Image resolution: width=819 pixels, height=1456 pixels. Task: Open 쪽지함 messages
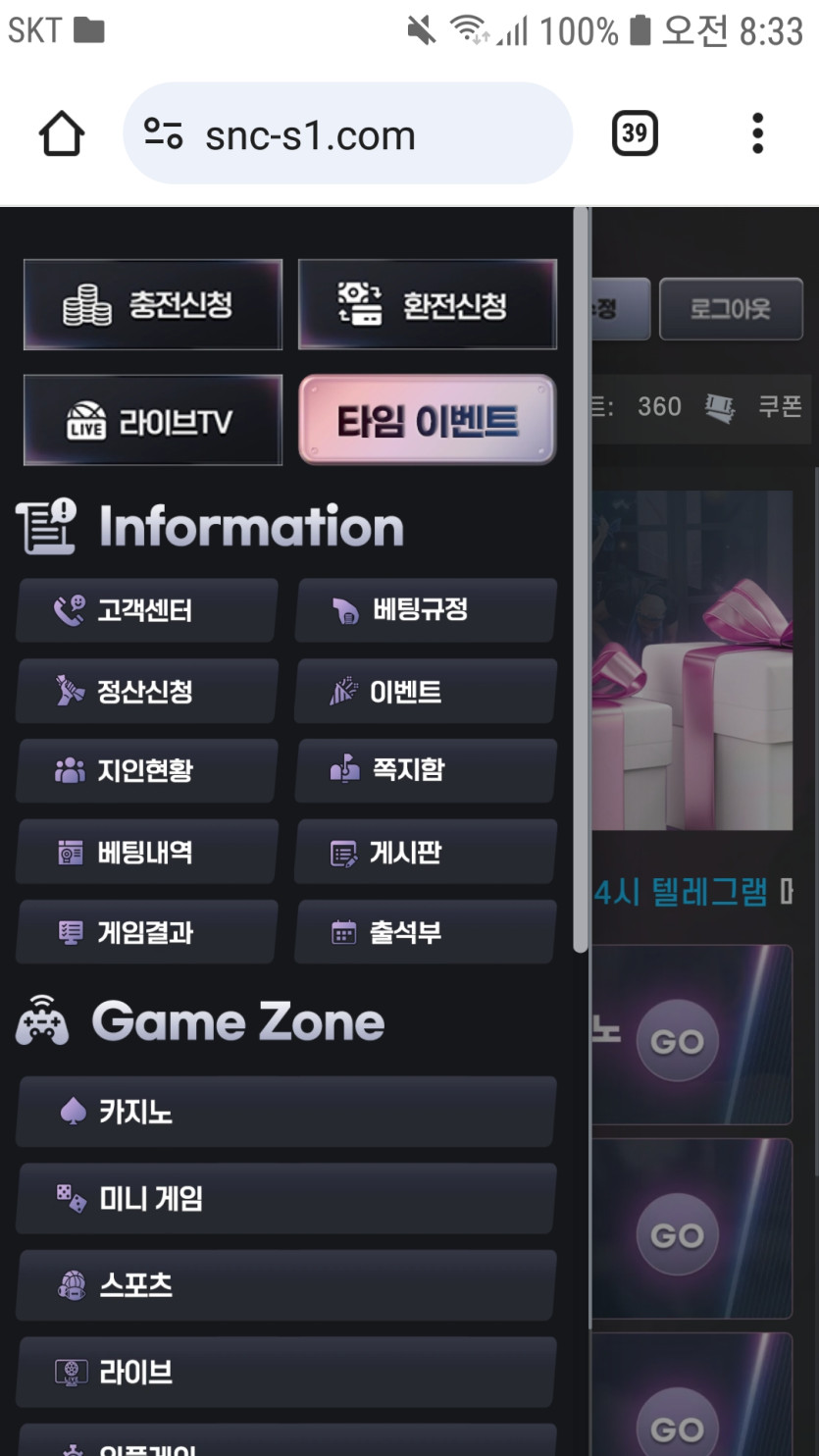coord(425,771)
